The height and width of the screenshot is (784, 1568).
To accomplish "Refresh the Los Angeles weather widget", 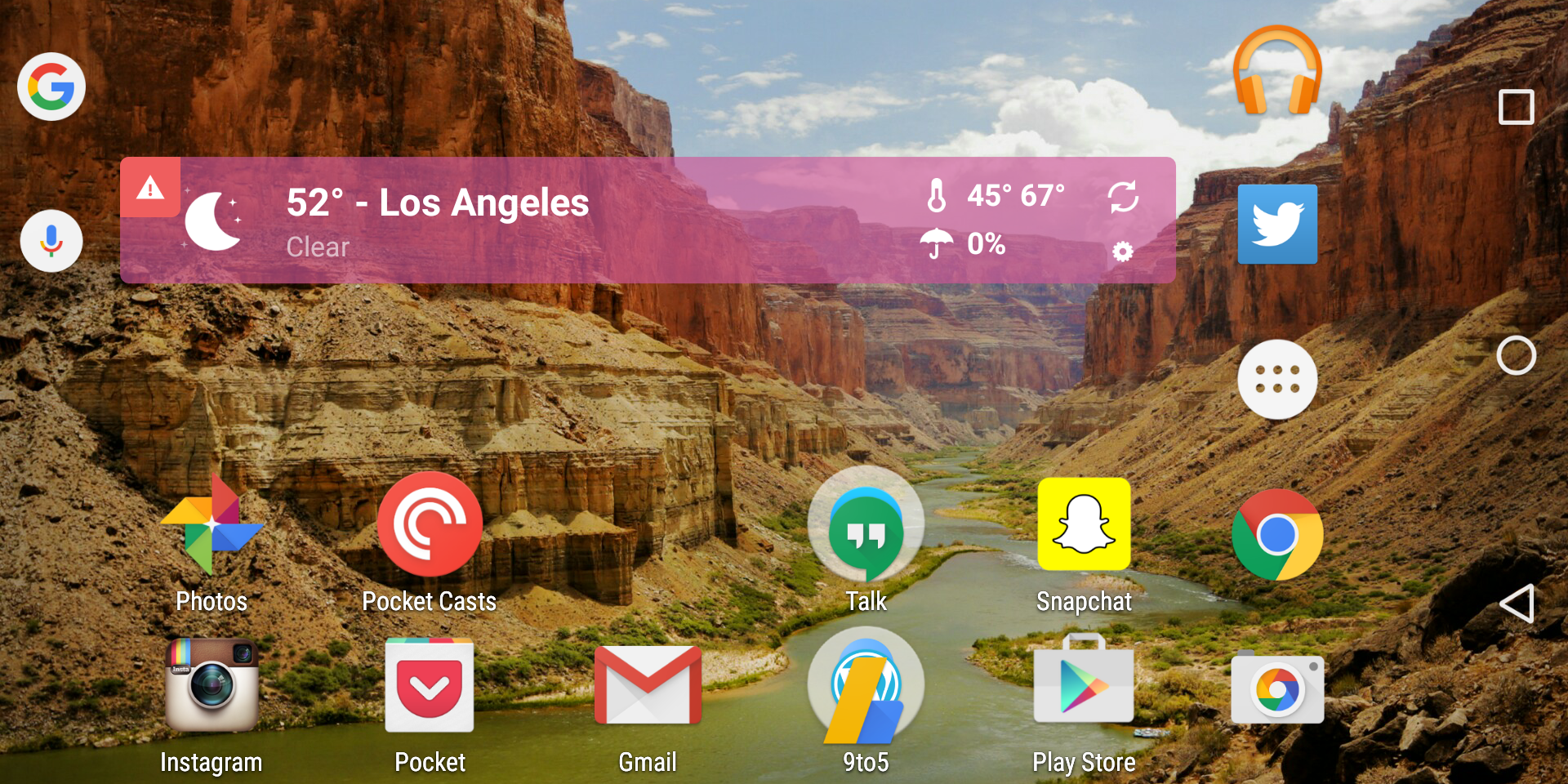I will point(1123,197).
